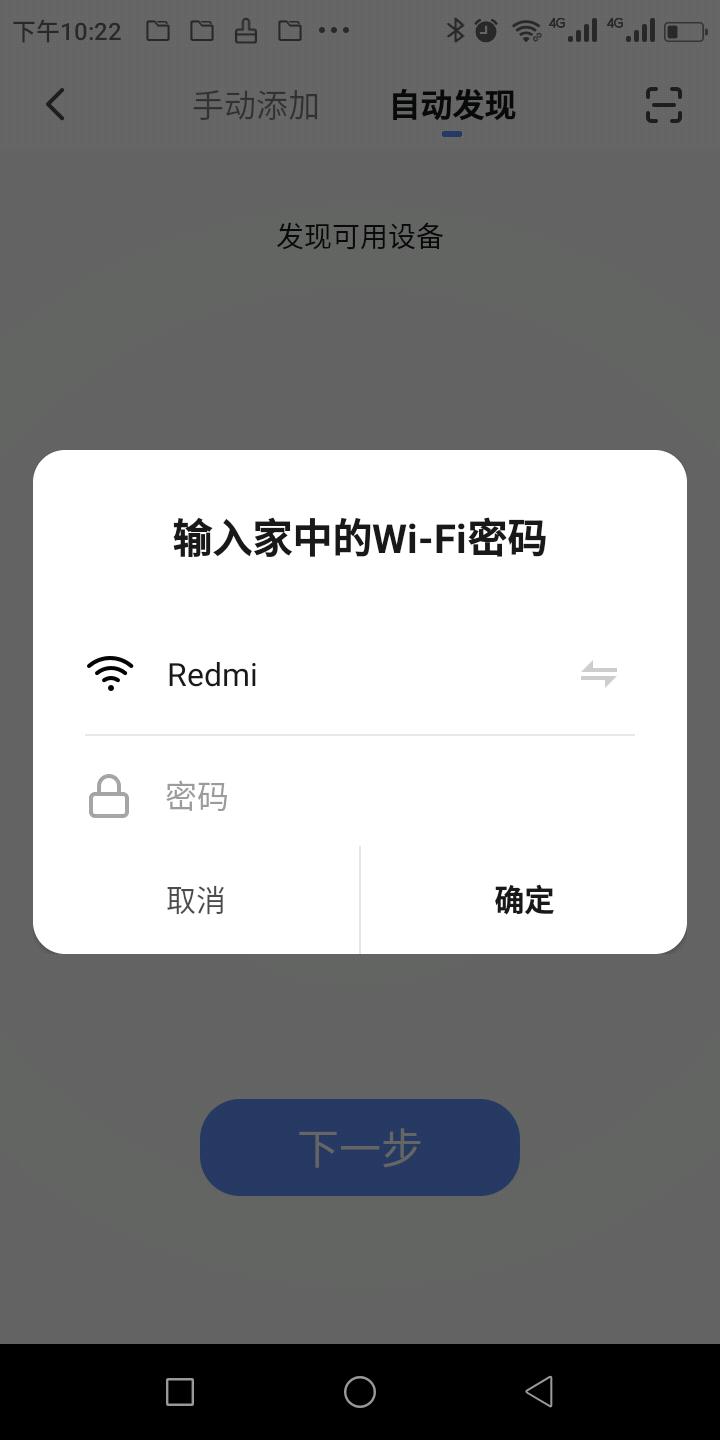Tap the 下一步 button
The width and height of the screenshot is (720, 1440).
click(x=360, y=1147)
